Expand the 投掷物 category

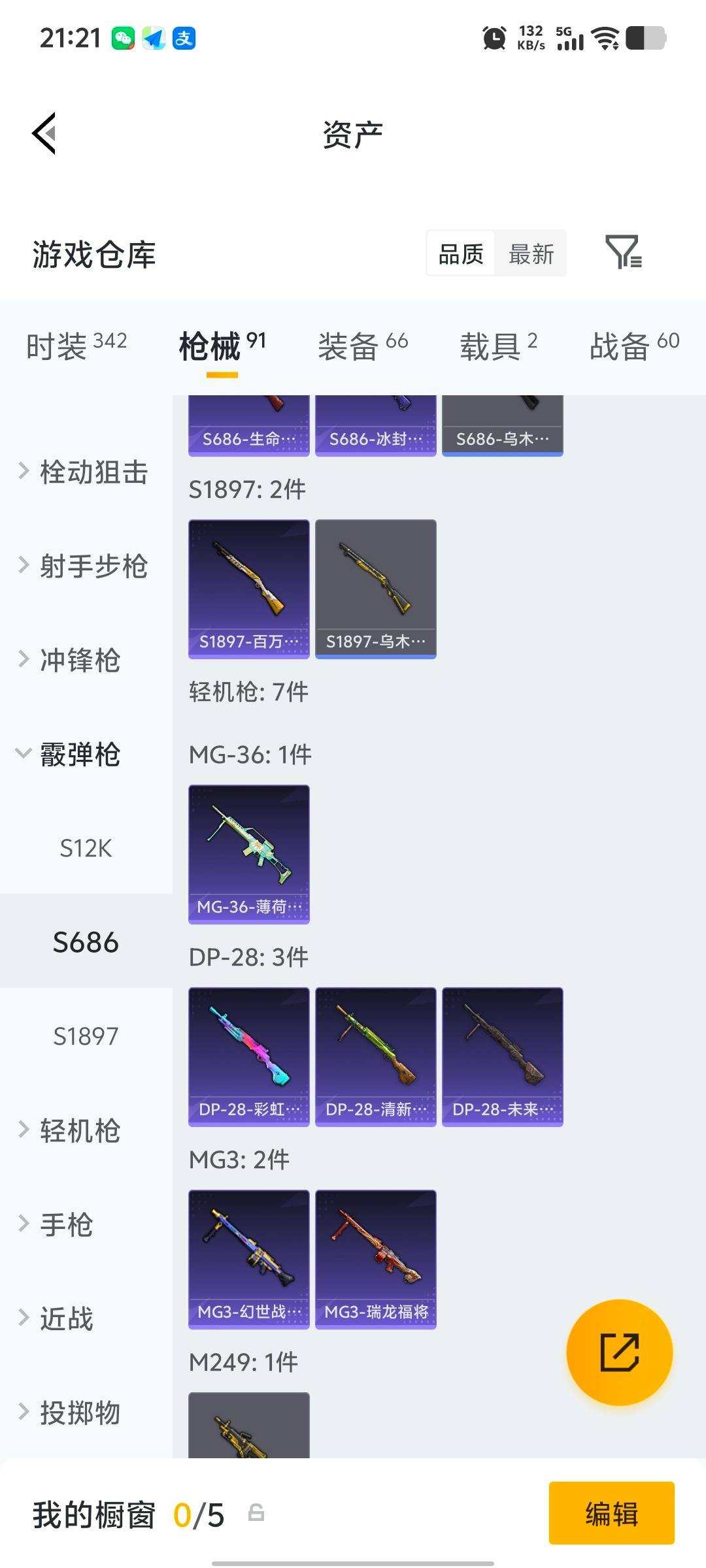80,1413
